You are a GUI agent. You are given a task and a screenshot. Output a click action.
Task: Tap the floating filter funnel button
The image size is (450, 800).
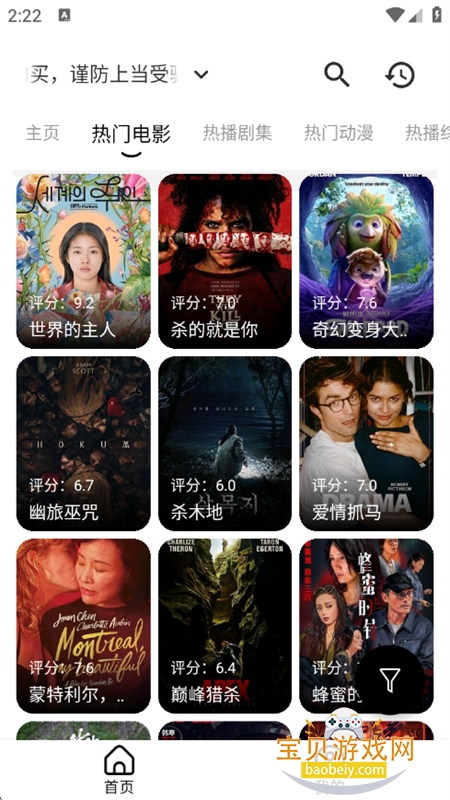coord(389,679)
